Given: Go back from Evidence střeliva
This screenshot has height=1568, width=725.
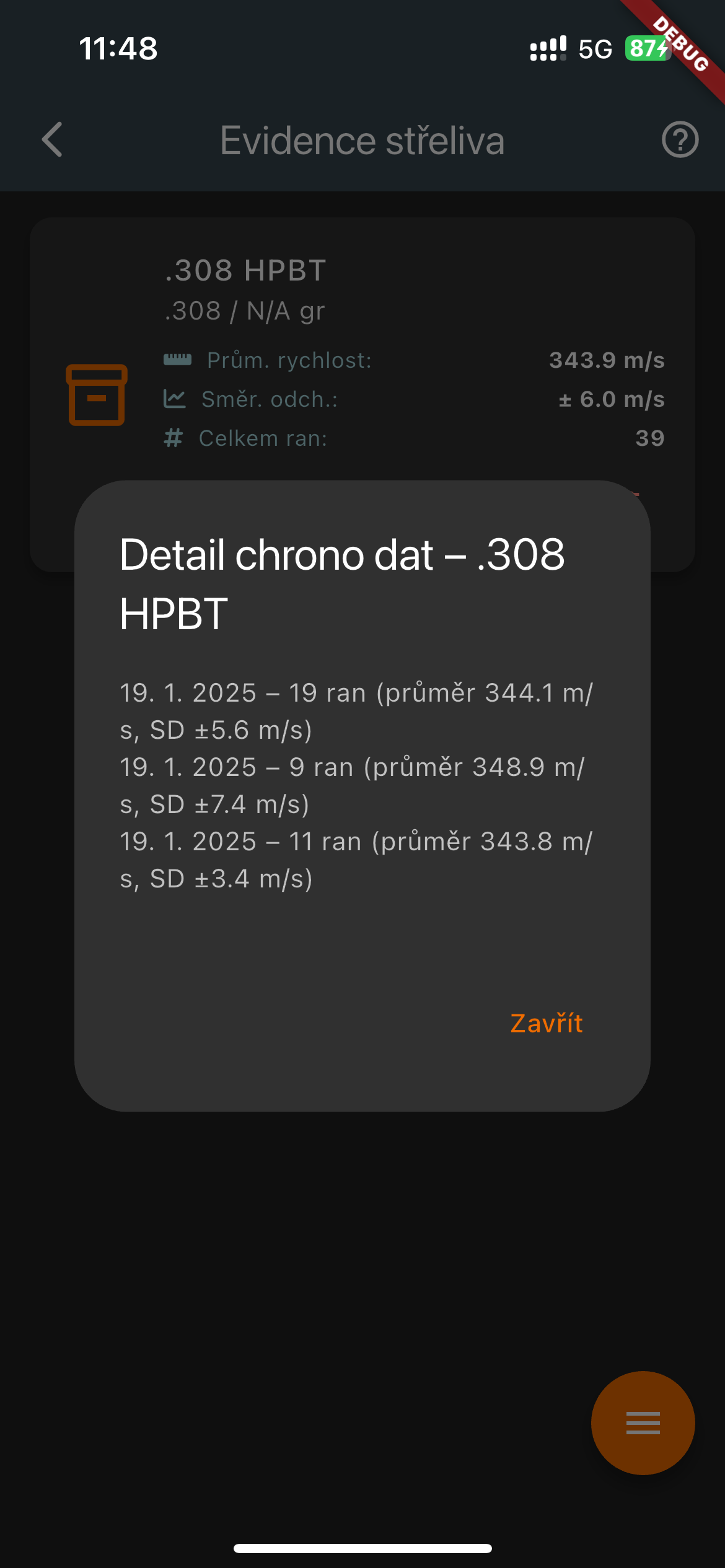Looking at the screenshot, I should pyautogui.click(x=52, y=139).
